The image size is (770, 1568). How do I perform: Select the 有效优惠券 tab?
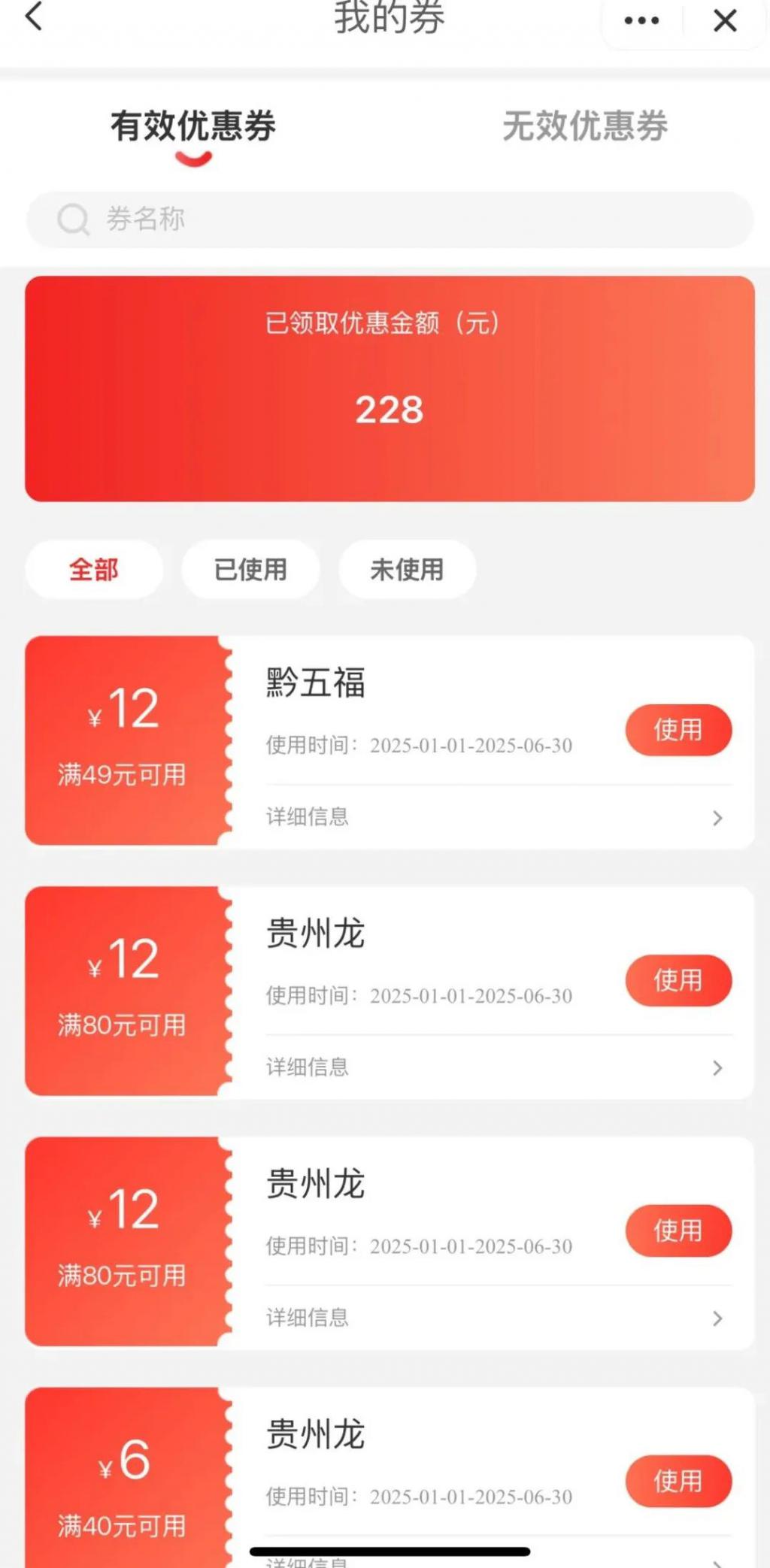(193, 126)
